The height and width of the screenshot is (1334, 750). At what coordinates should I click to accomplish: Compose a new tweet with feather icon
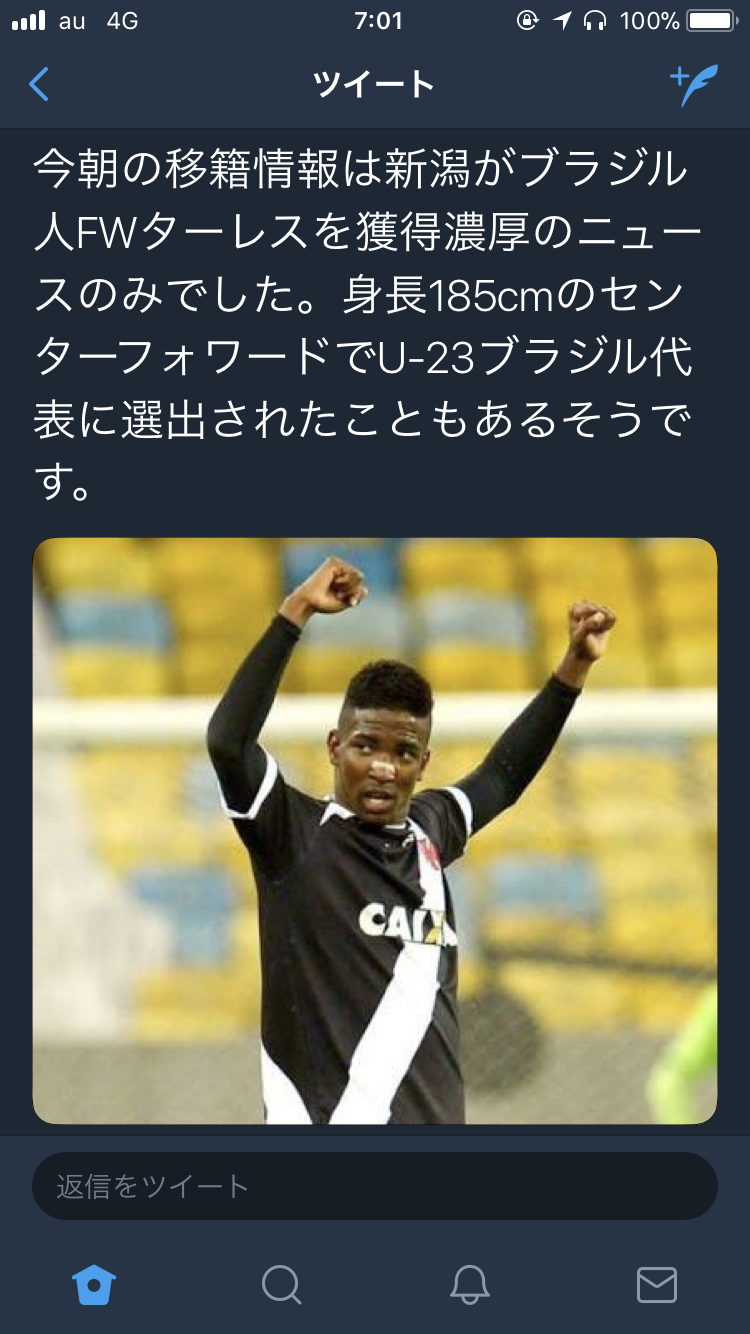pyautogui.click(x=694, y=85)
